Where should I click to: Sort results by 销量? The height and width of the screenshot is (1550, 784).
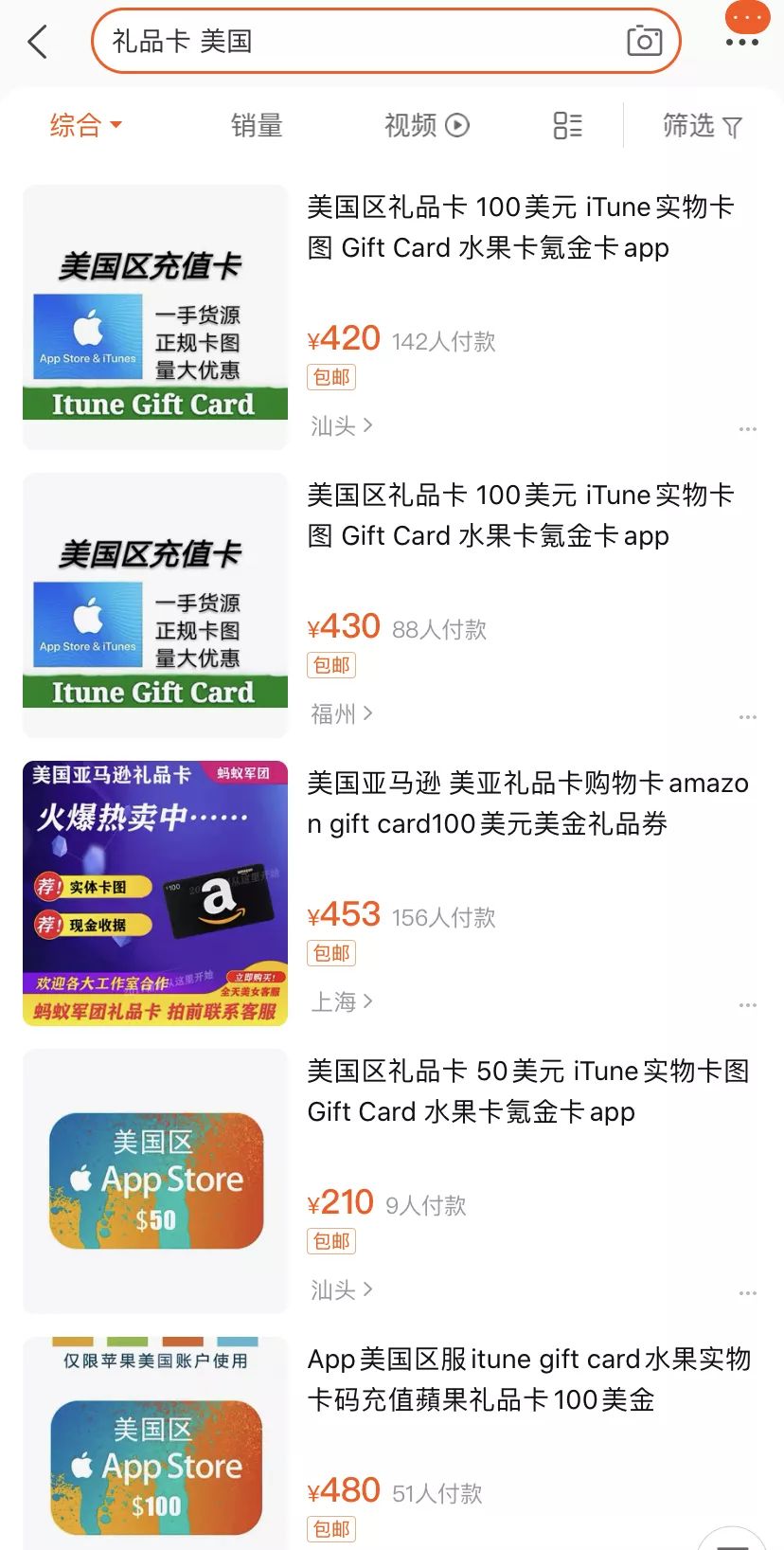257,125
